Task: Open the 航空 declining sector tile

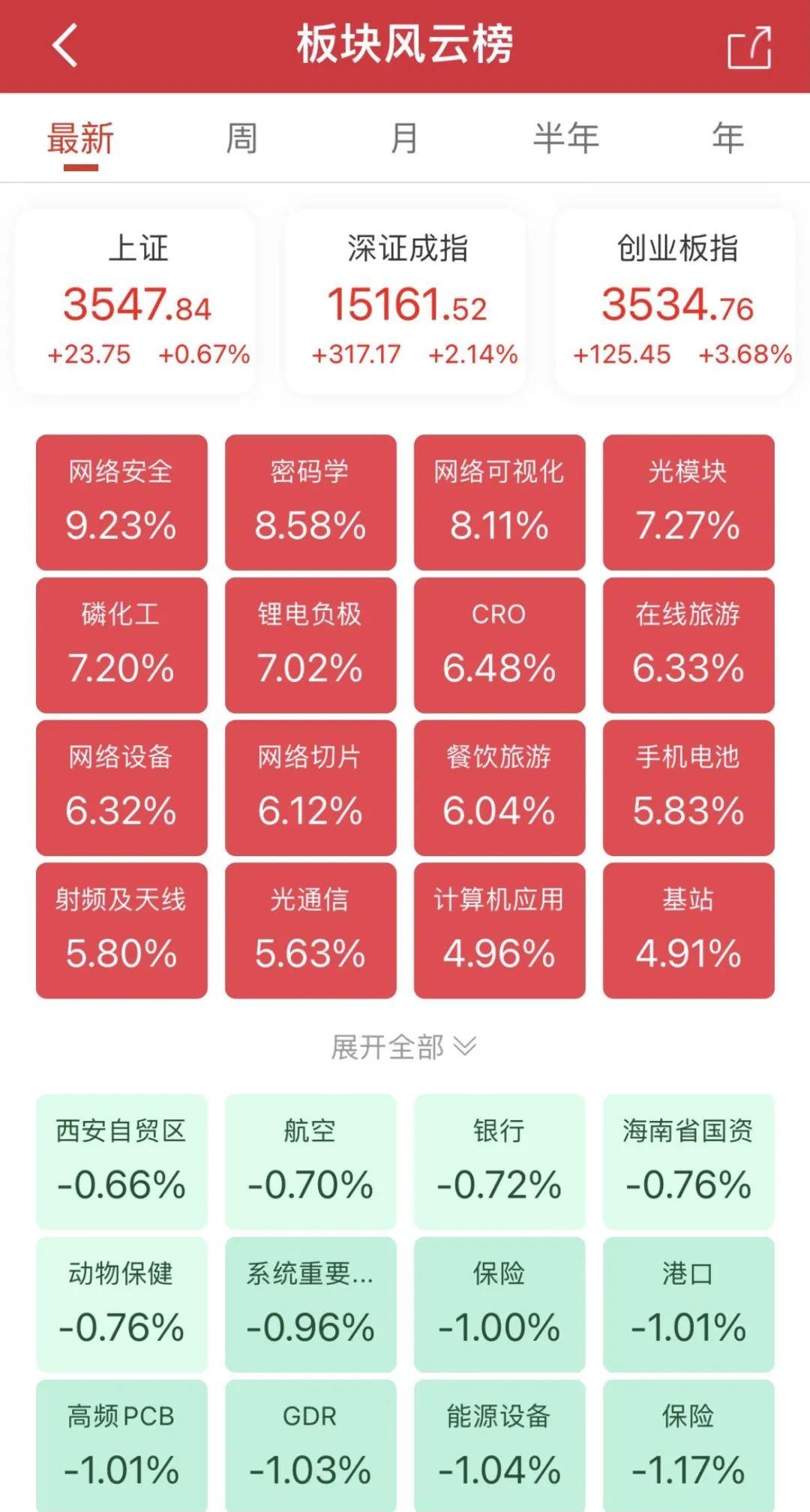Action: pos(310,1162)
